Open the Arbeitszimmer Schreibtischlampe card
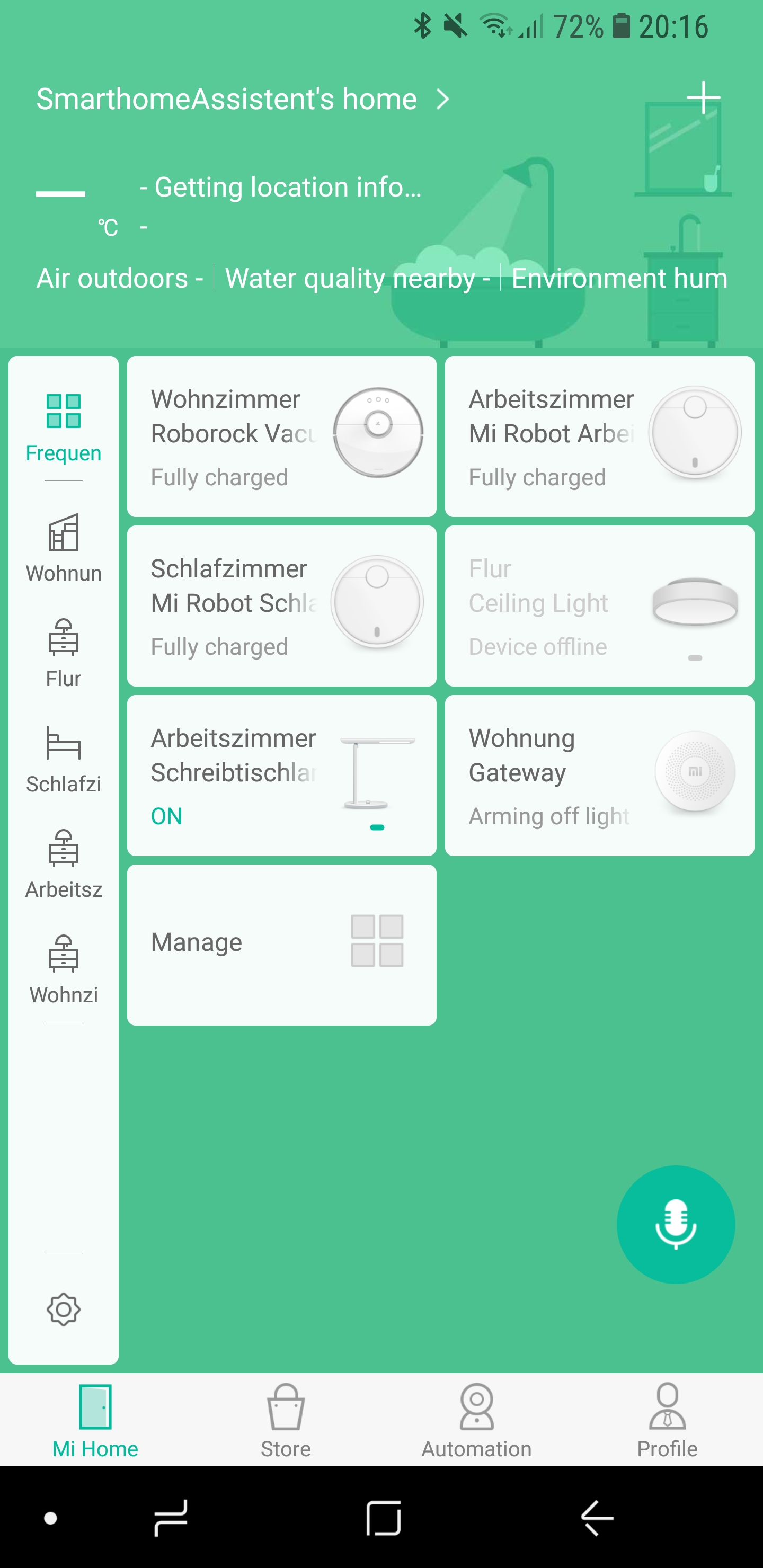The image size is (763, 1568). [281, 775]
